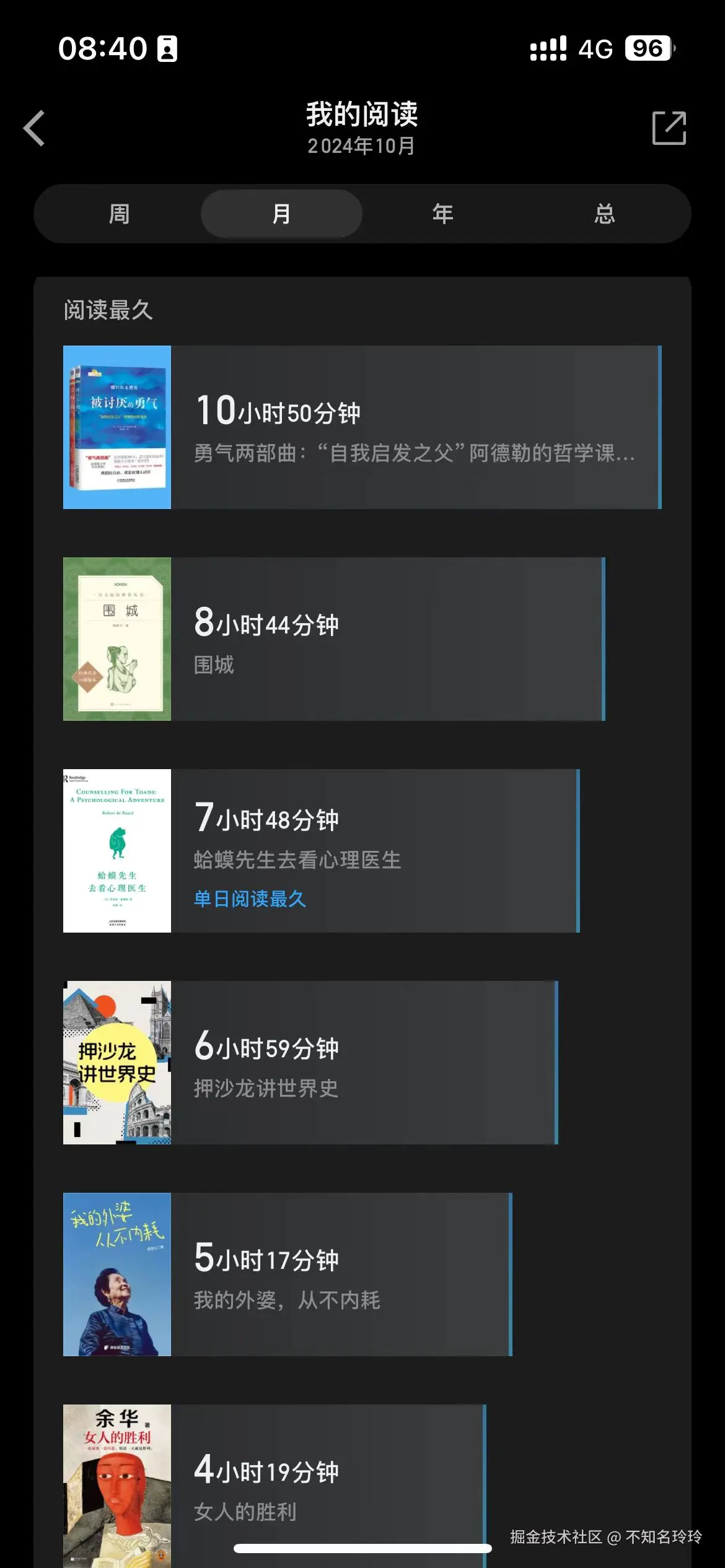Open 我的外婆，从不内耗 book entry
Image resolution: width=725 pixels, height=1568 pixels.
288,1274
